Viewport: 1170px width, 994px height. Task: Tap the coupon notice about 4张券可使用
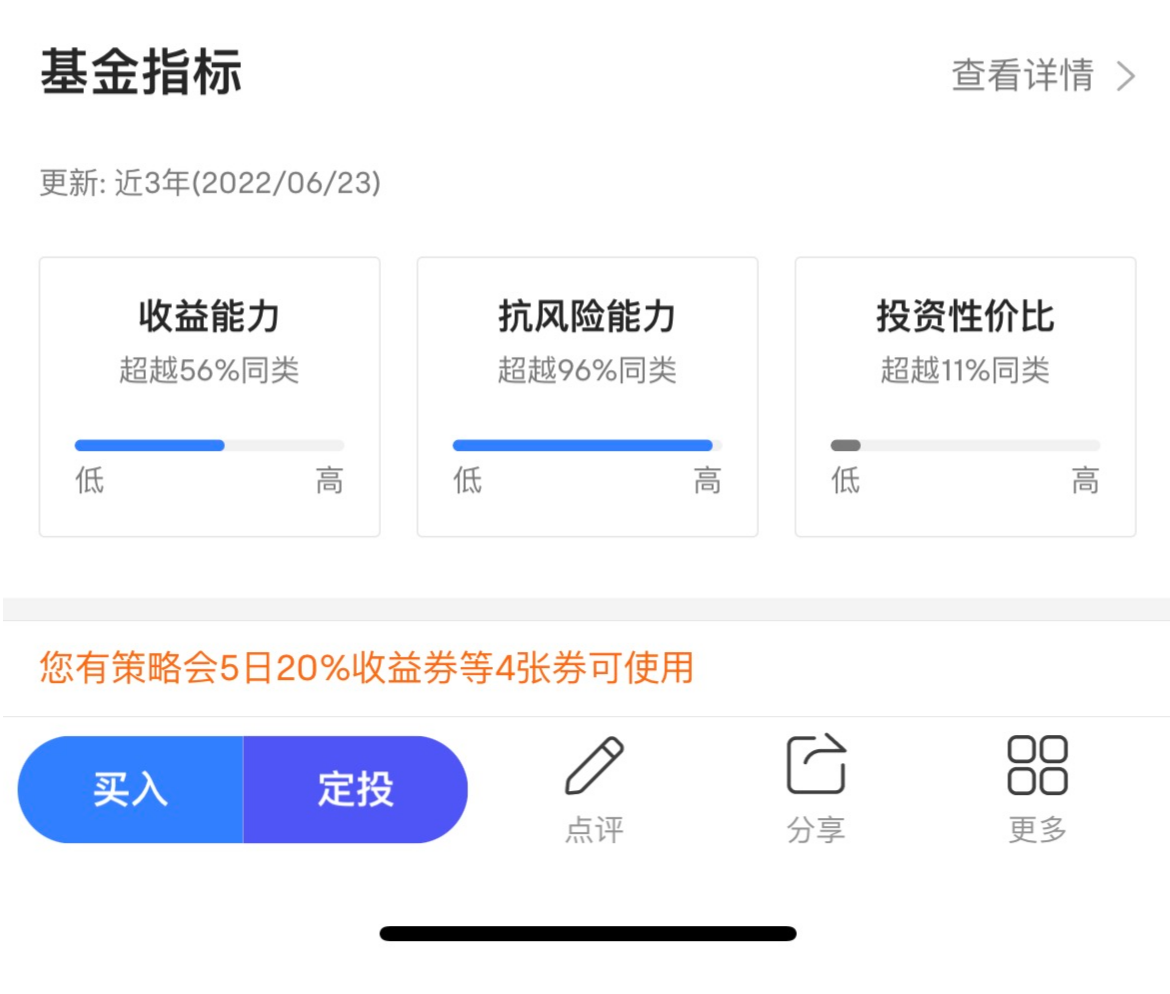coord(366,668)
